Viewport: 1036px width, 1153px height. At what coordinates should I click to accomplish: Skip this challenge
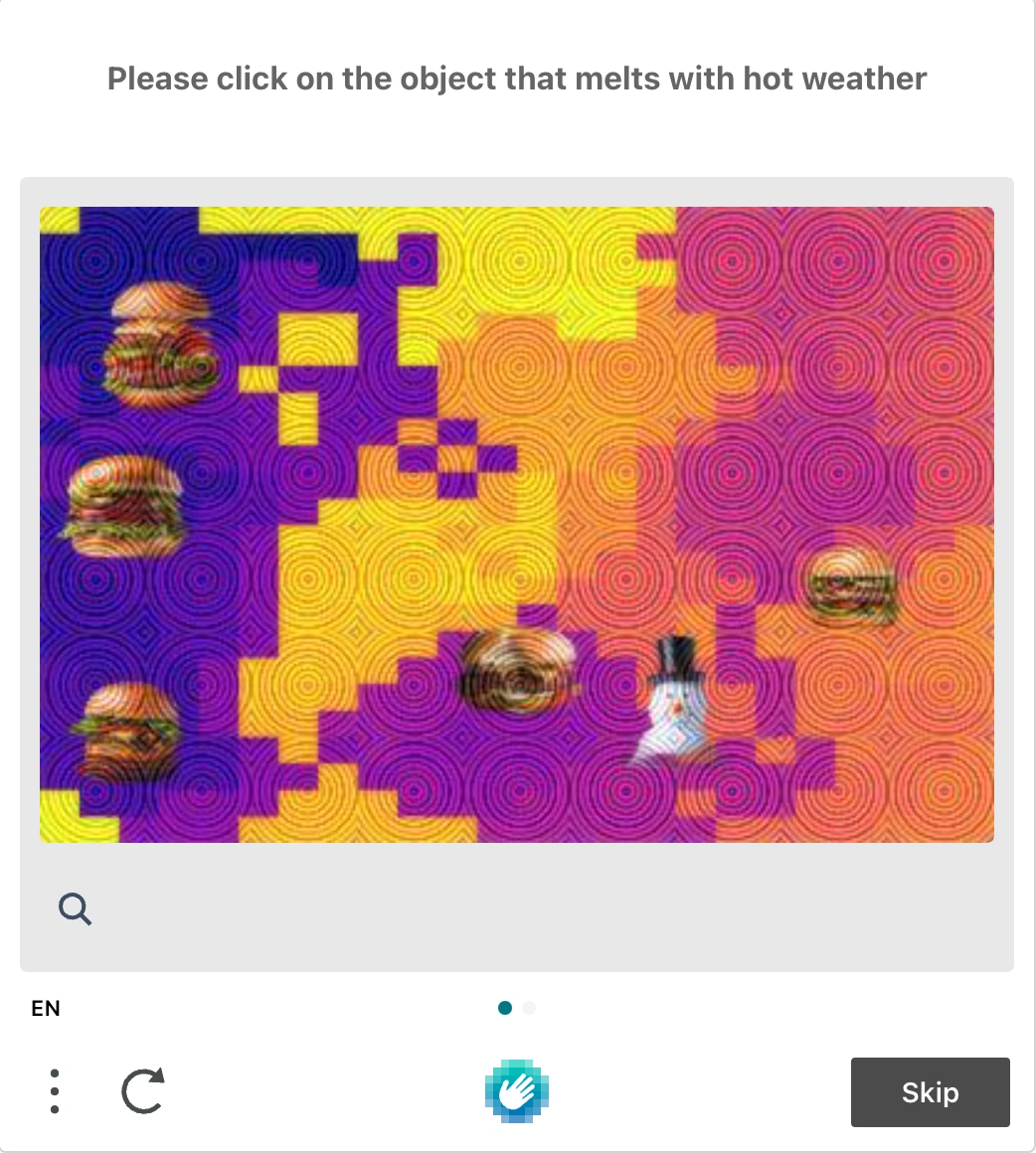(x=930, y=1092)
